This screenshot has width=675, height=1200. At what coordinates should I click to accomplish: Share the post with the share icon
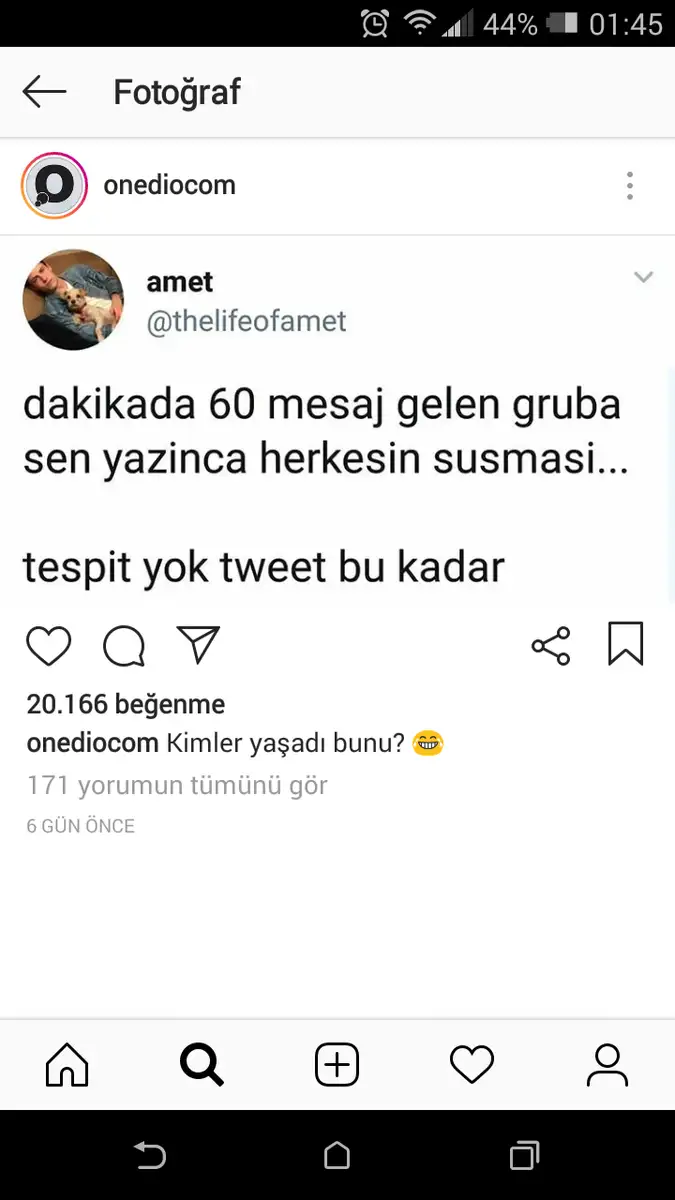click(551, 646)
